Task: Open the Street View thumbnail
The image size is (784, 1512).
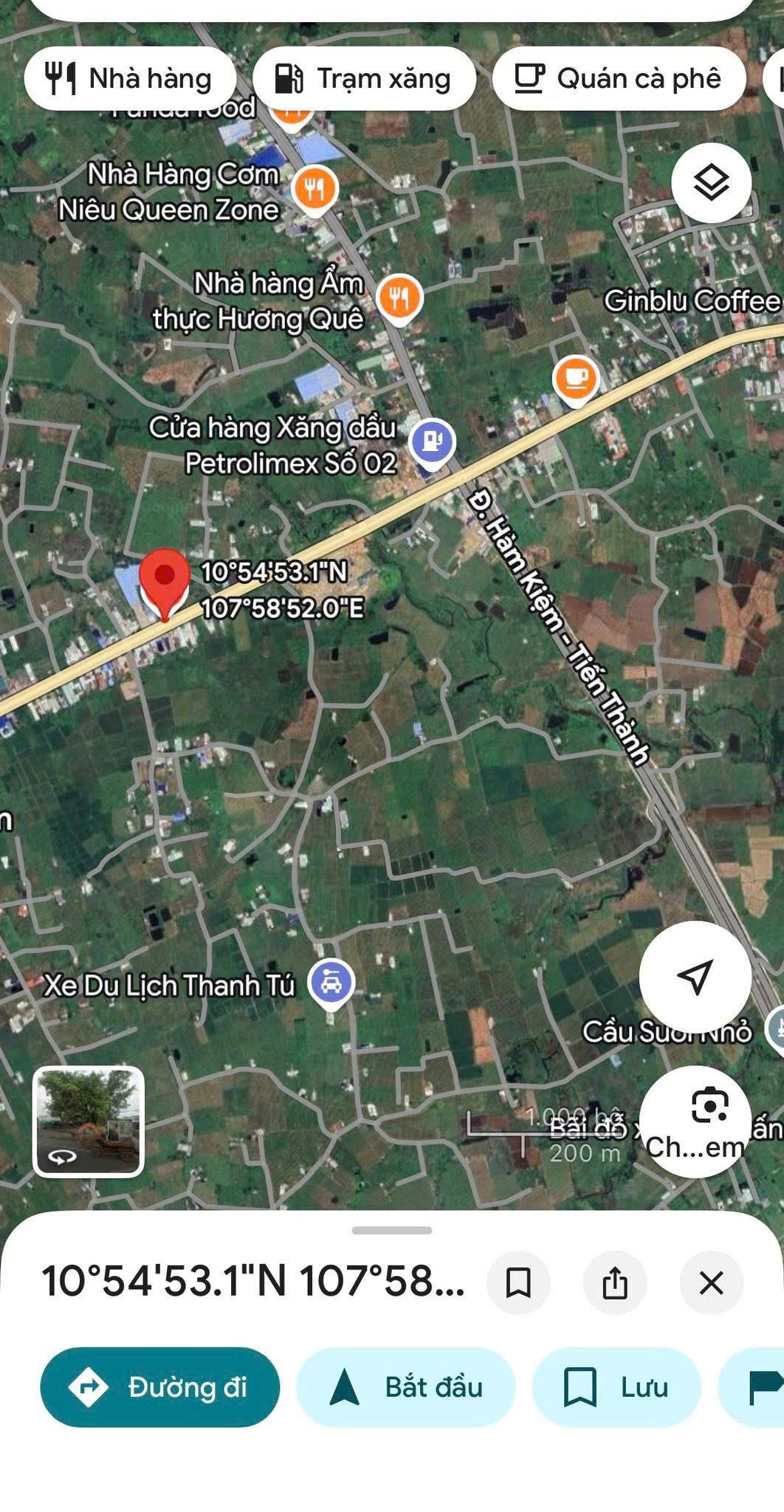Action: tap(89, 1121)
